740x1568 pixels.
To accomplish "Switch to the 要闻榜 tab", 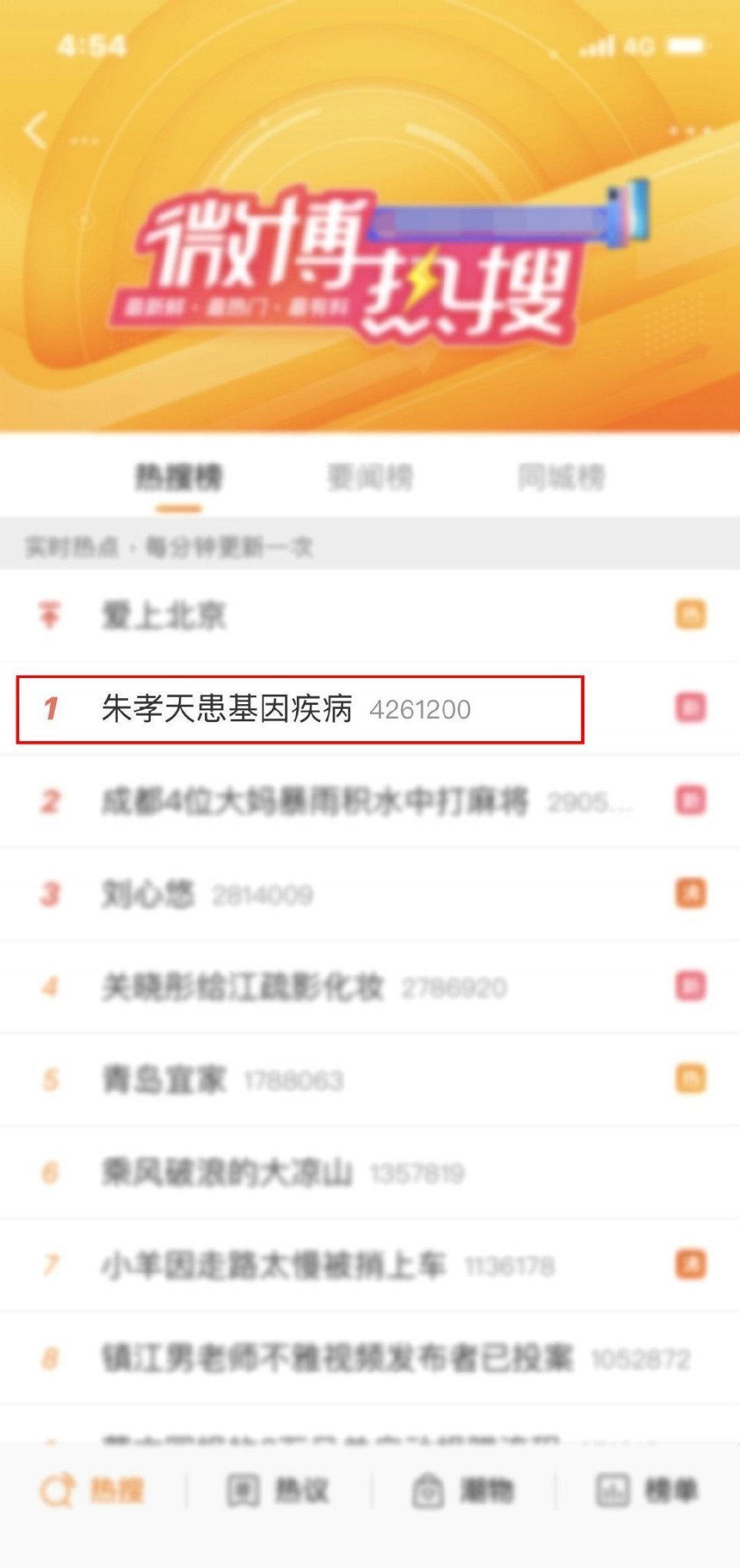I will (370, 477).
